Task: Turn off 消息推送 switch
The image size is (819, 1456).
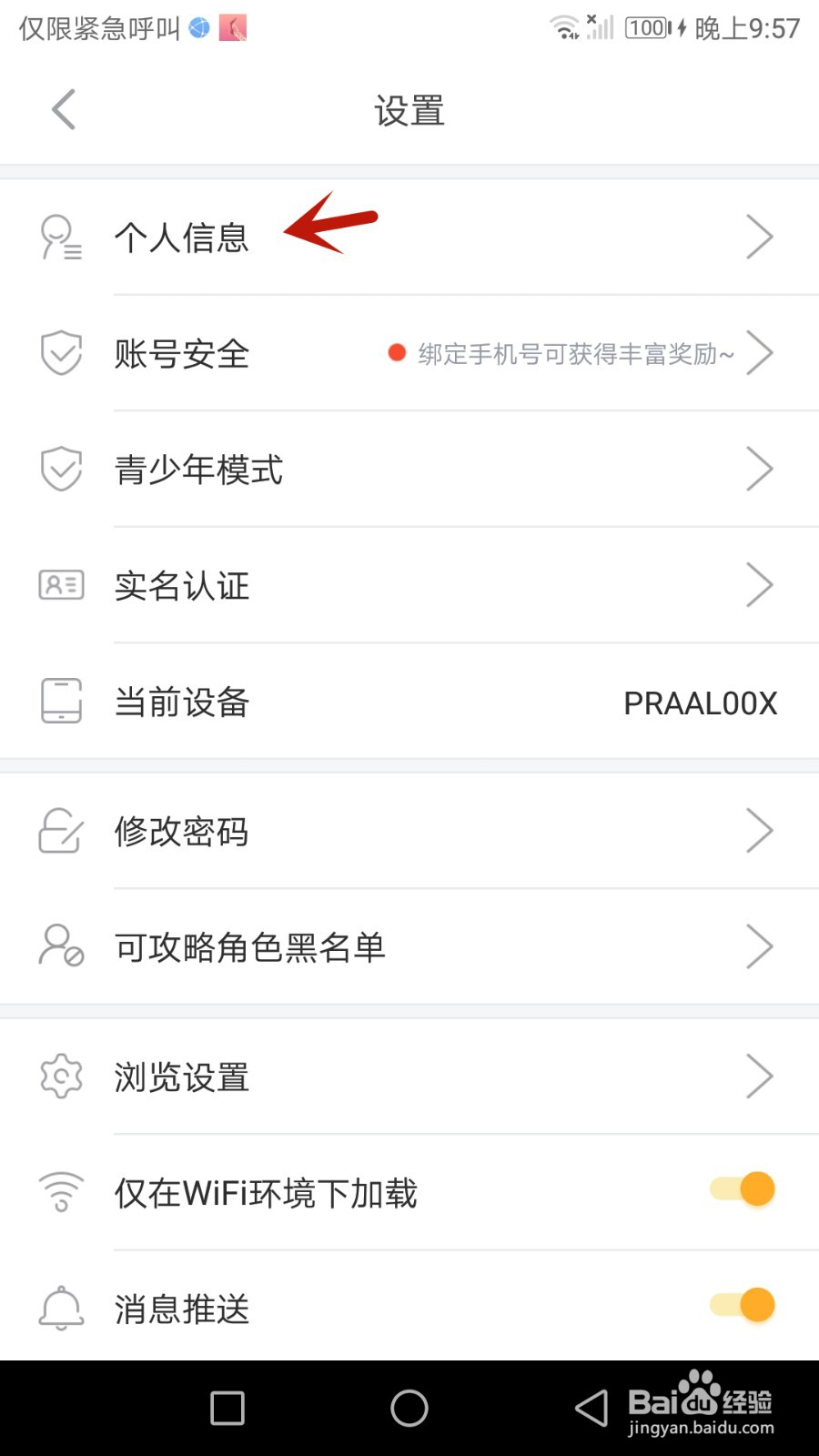Action: pos(743,1305)
